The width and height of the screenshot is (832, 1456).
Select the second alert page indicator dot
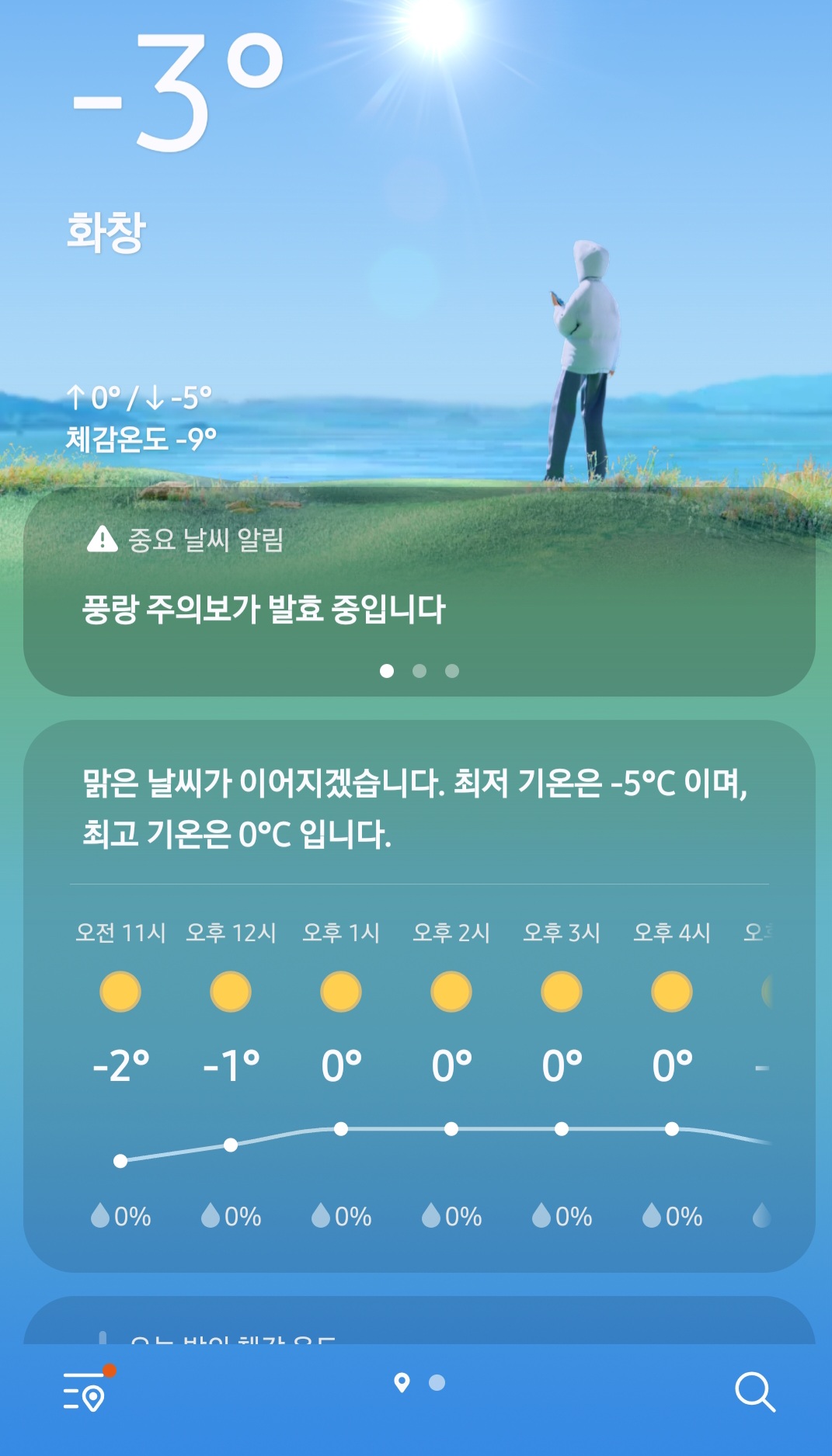[x=419, y=671]
